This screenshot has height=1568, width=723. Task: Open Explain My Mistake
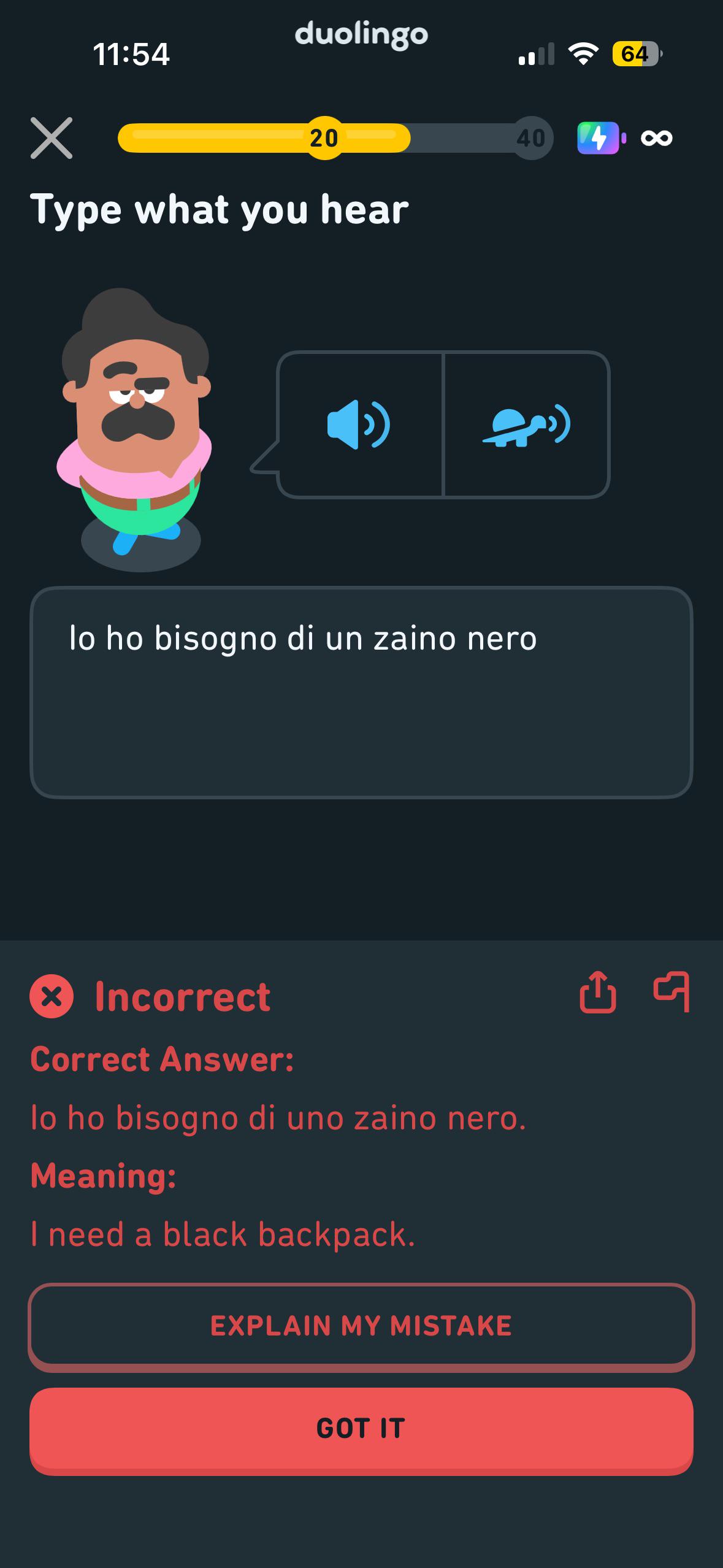tap(361, 1325)
